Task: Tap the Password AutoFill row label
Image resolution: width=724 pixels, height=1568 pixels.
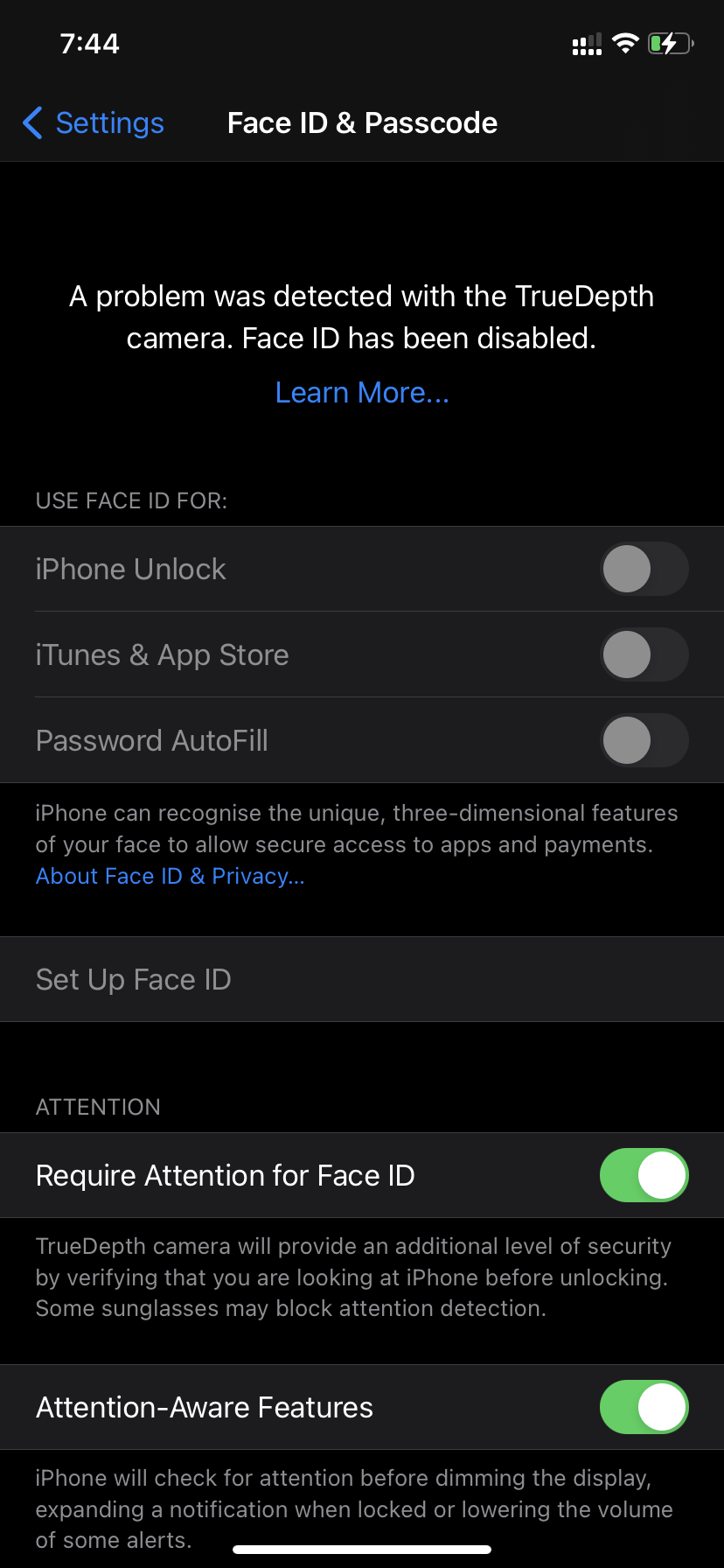Action: coord(151,740)
